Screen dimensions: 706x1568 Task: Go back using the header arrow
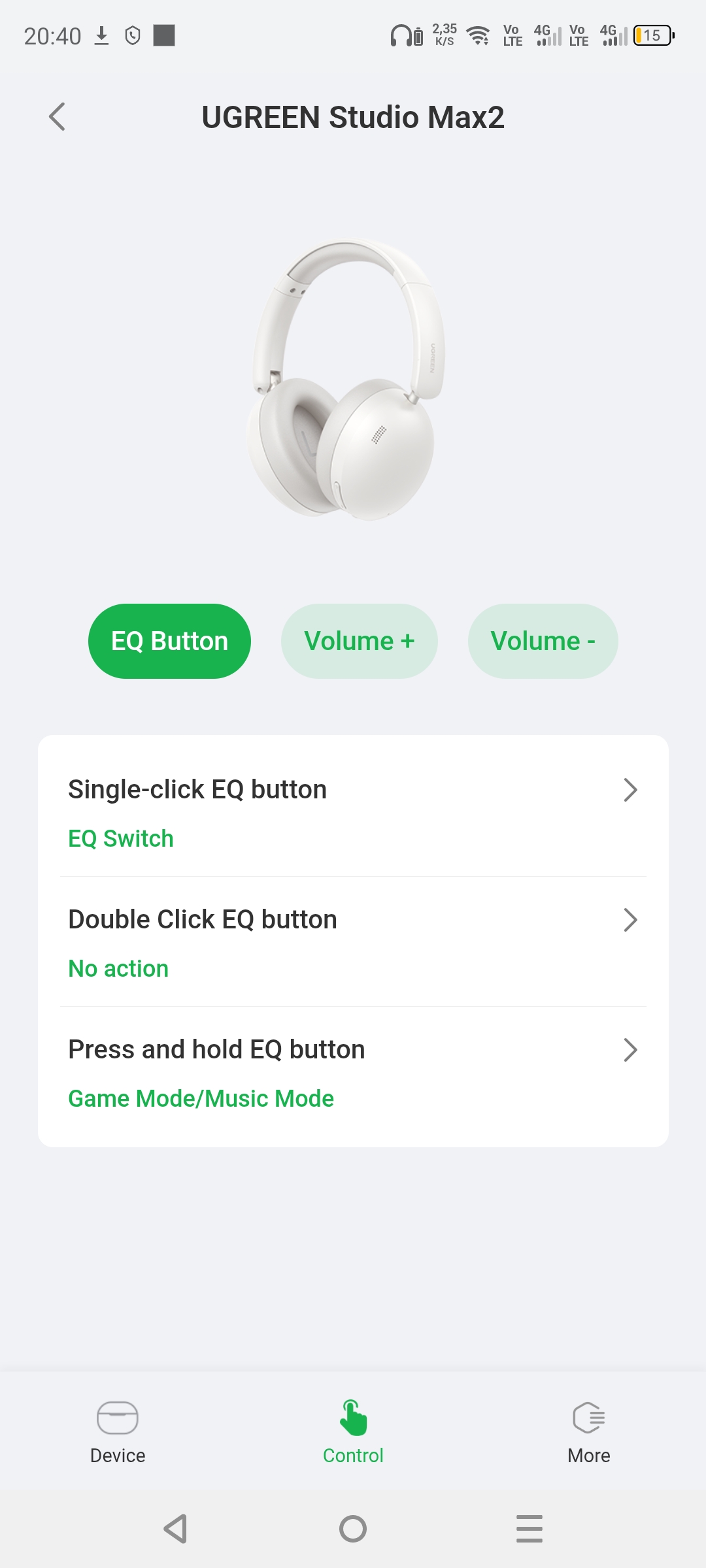tap(58, 117)
